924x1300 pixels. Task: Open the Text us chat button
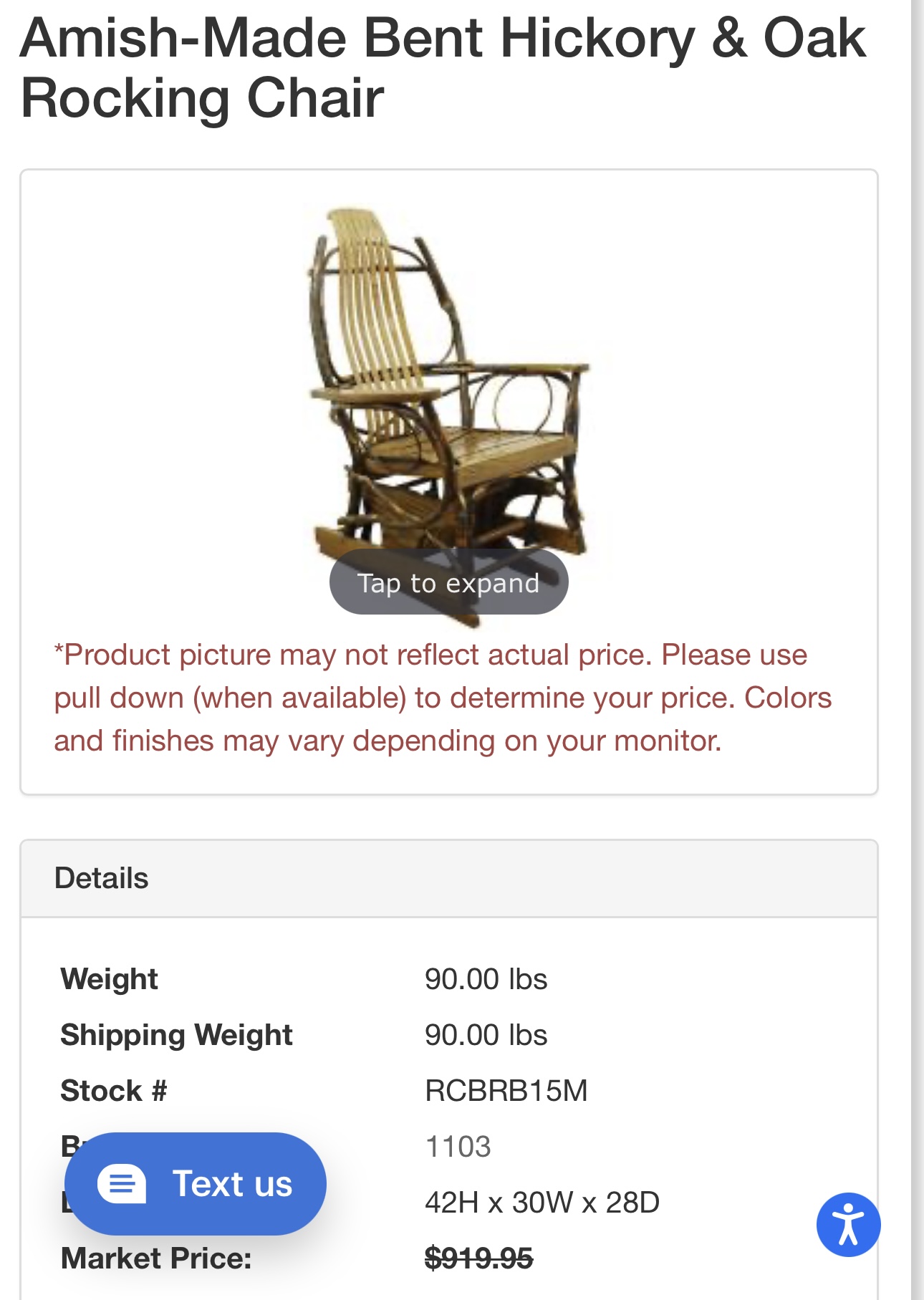pyautogui.click(x=196, y=1183)
